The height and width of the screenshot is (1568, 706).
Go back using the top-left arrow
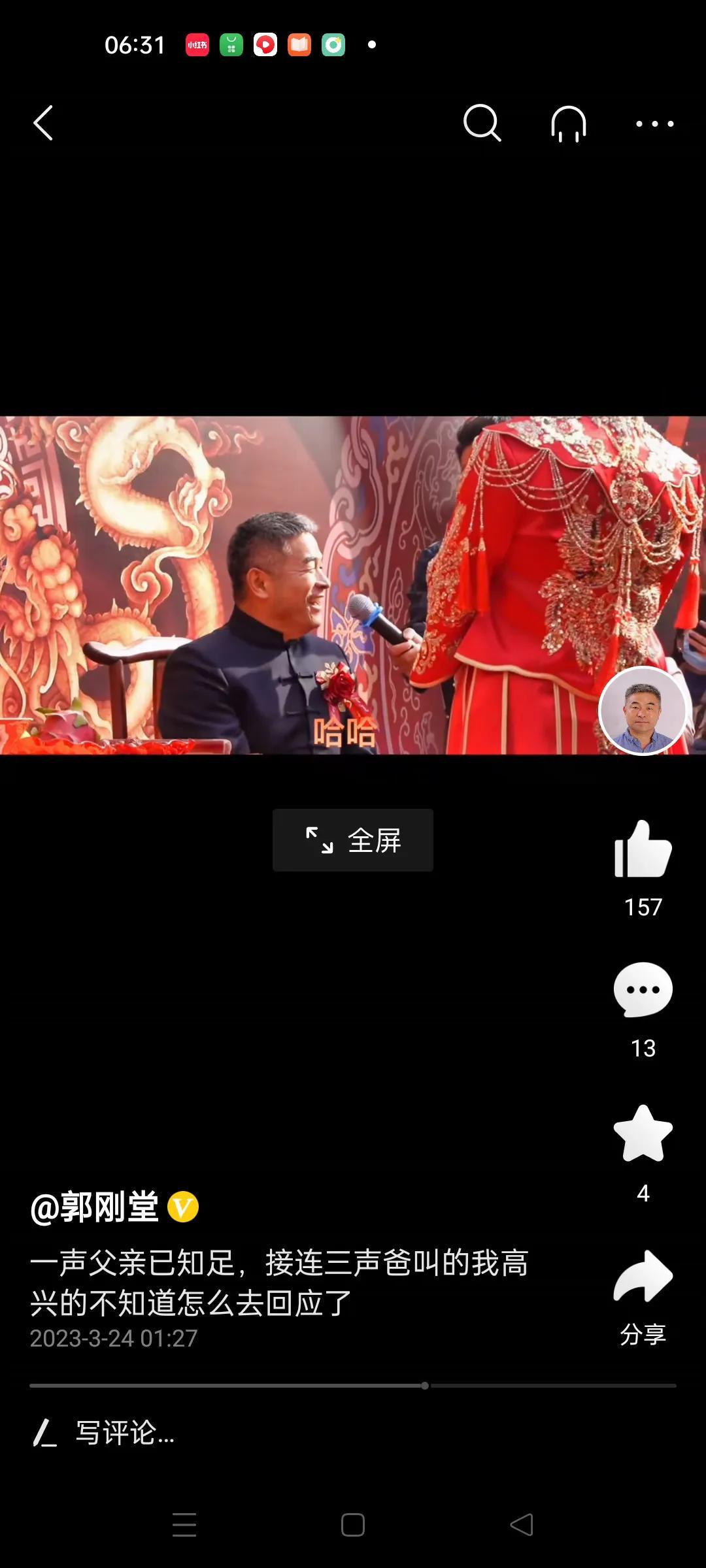tap(43, 123)
